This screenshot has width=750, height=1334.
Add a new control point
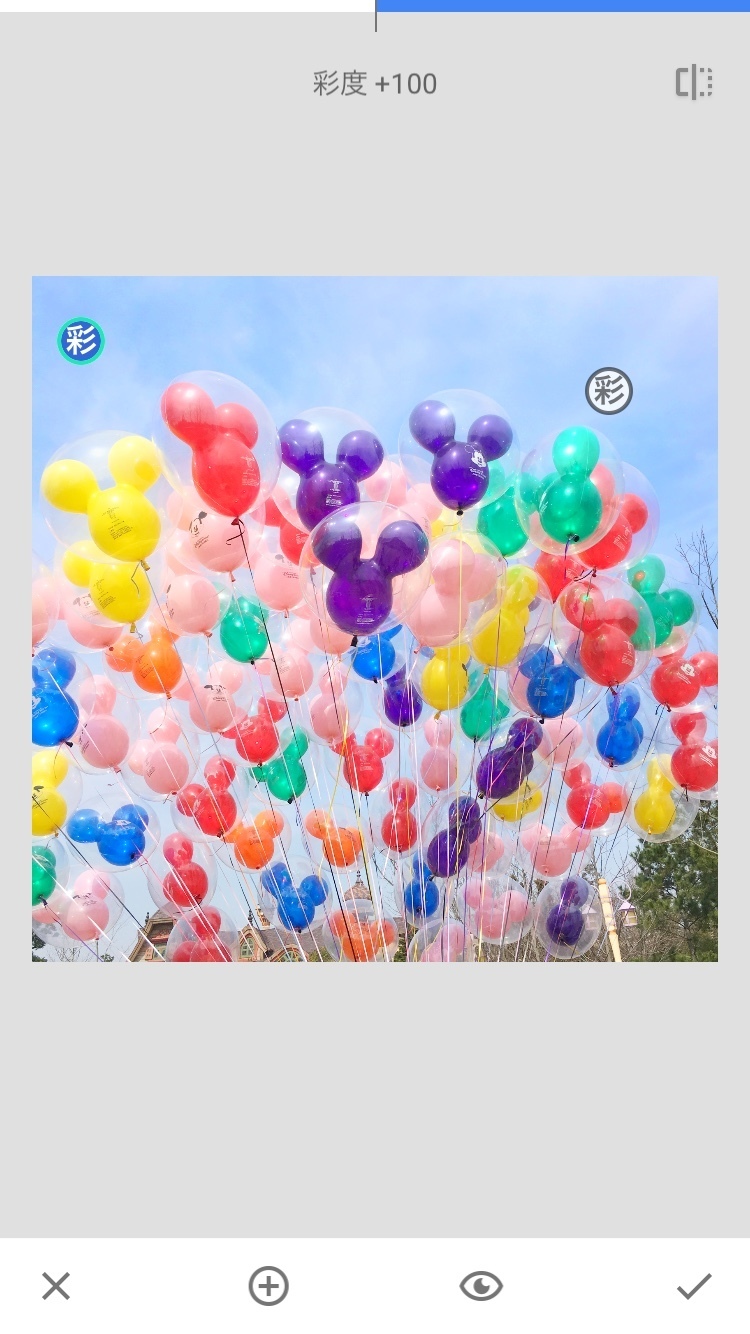pyautogui.click(x=268, y=1286)
